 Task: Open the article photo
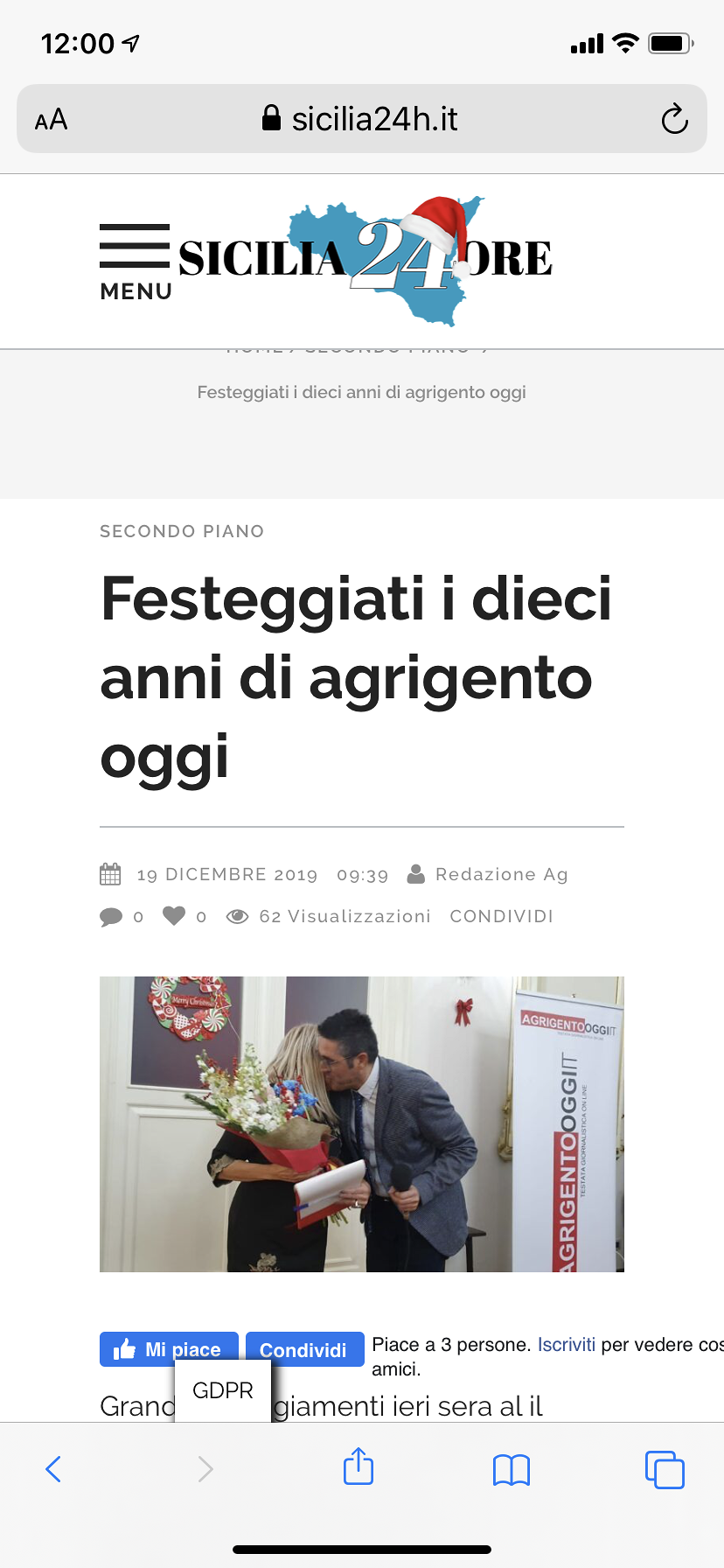361,1123
